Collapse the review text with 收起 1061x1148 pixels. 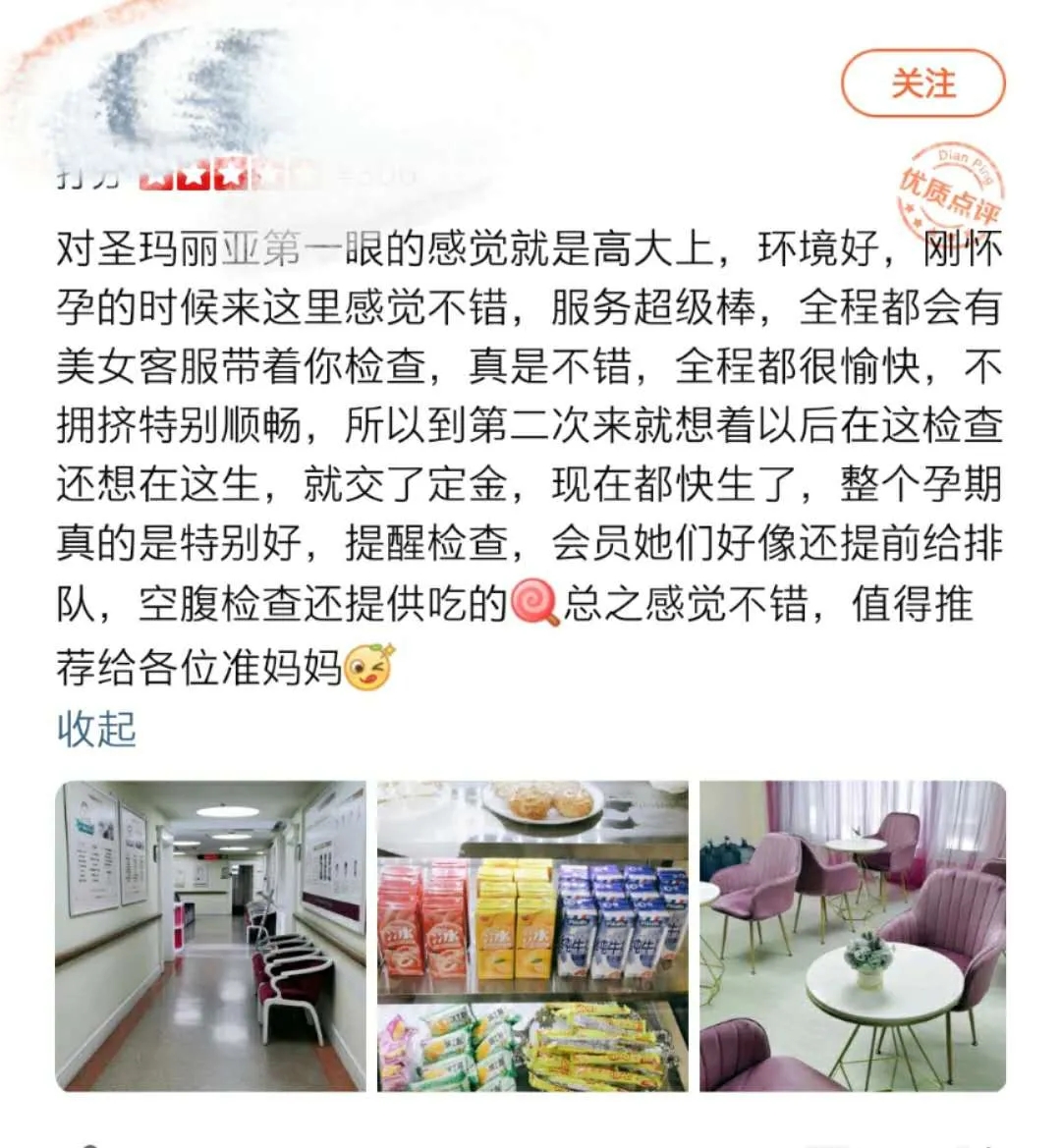[x=96, y=729]
